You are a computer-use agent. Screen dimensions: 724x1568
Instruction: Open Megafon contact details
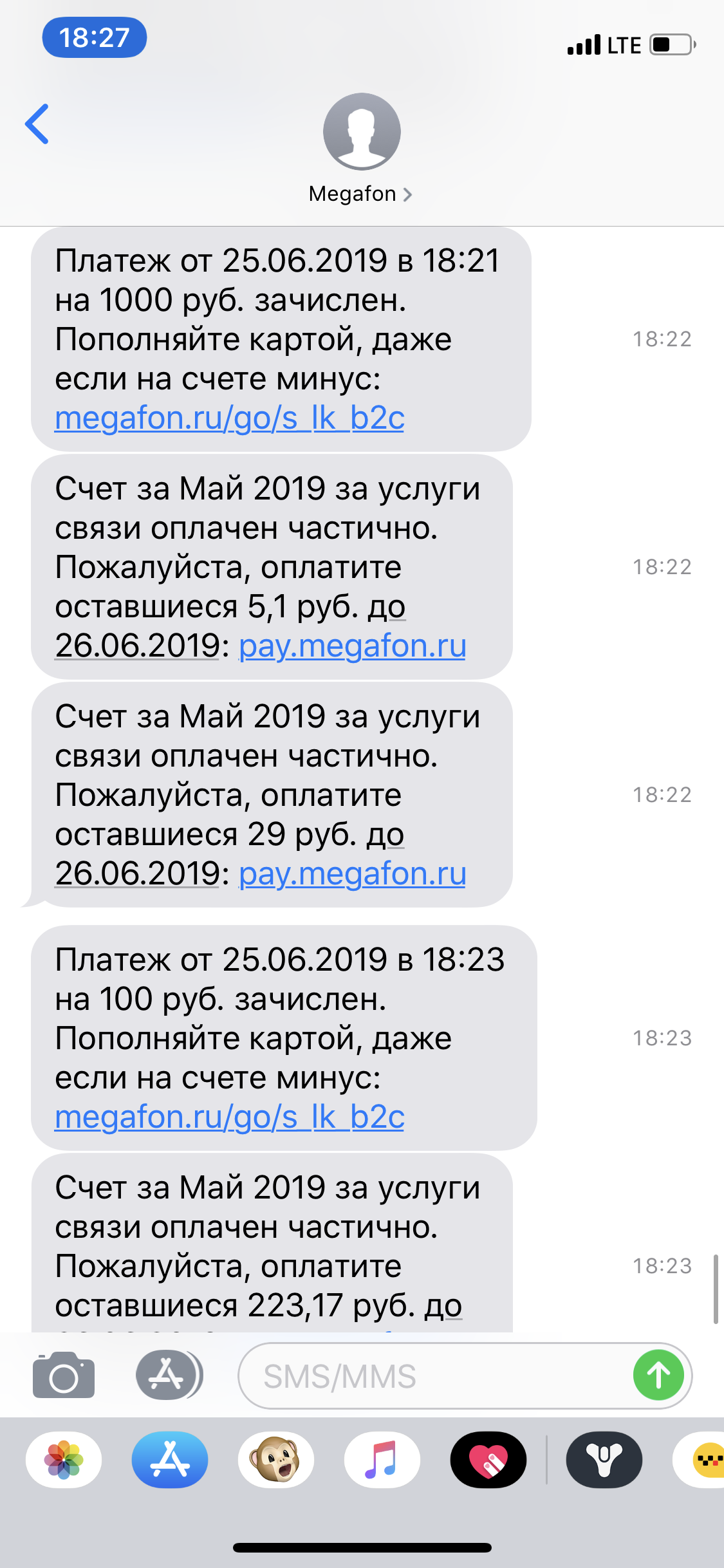[361, 149]
